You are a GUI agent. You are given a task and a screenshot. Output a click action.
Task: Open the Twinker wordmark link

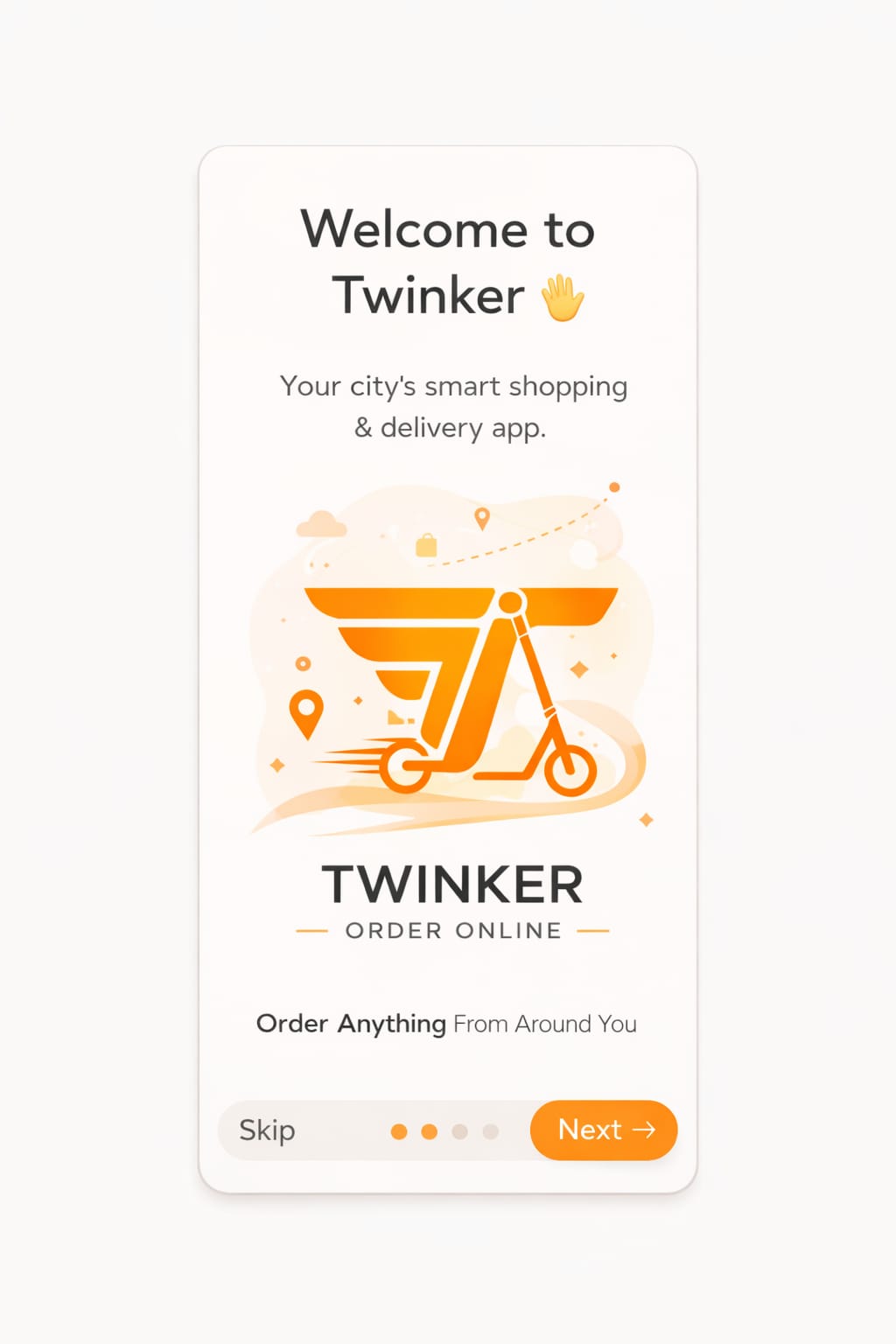click(x=451, y=883)
